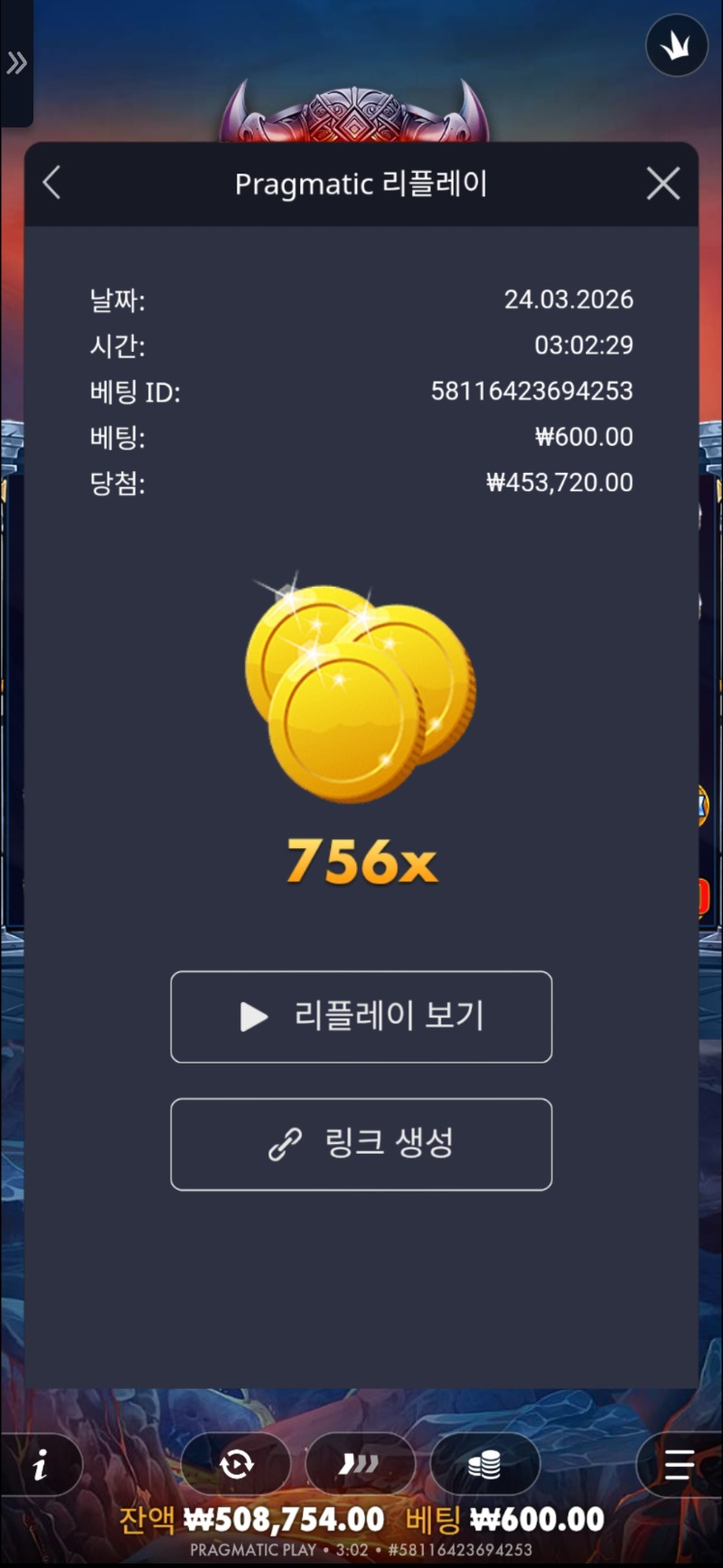Go back from the Pragmatic replay dialog
723x1568 pixels.
[52, 183]
